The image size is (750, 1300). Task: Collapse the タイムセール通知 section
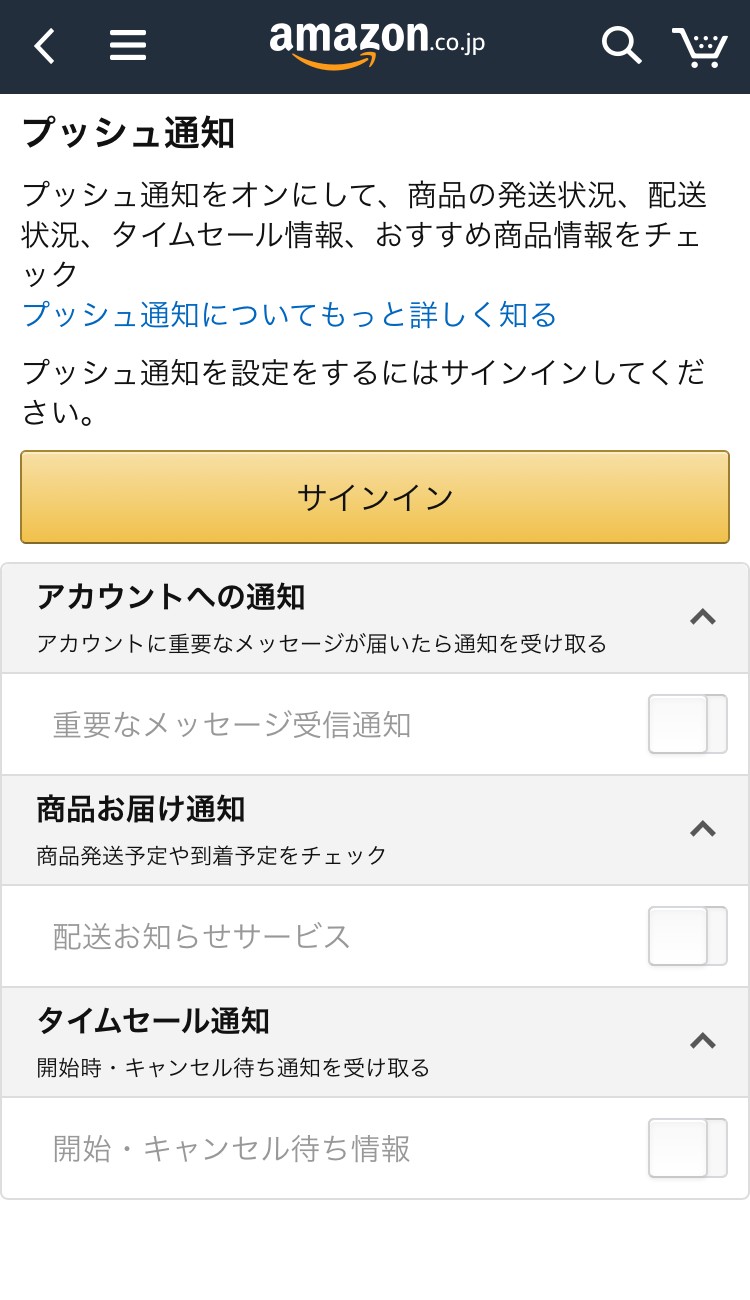(x=703, y=1041)
